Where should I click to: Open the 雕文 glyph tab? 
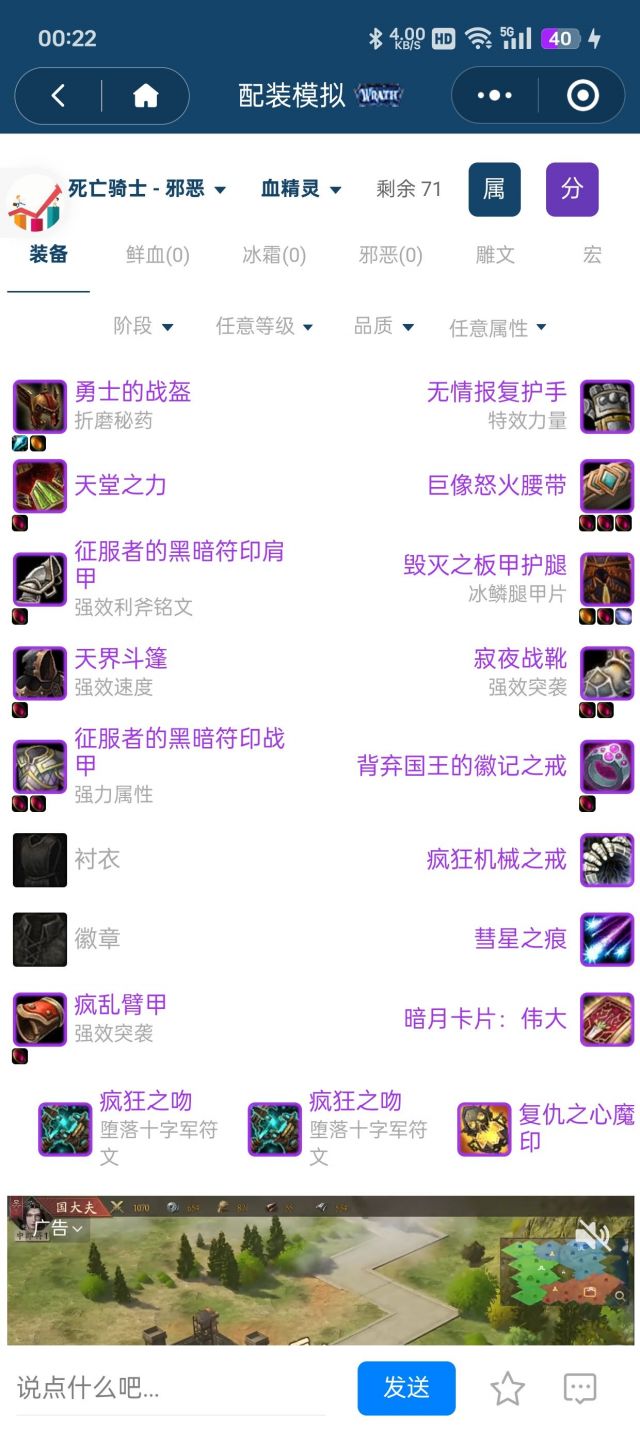(495, 255)
